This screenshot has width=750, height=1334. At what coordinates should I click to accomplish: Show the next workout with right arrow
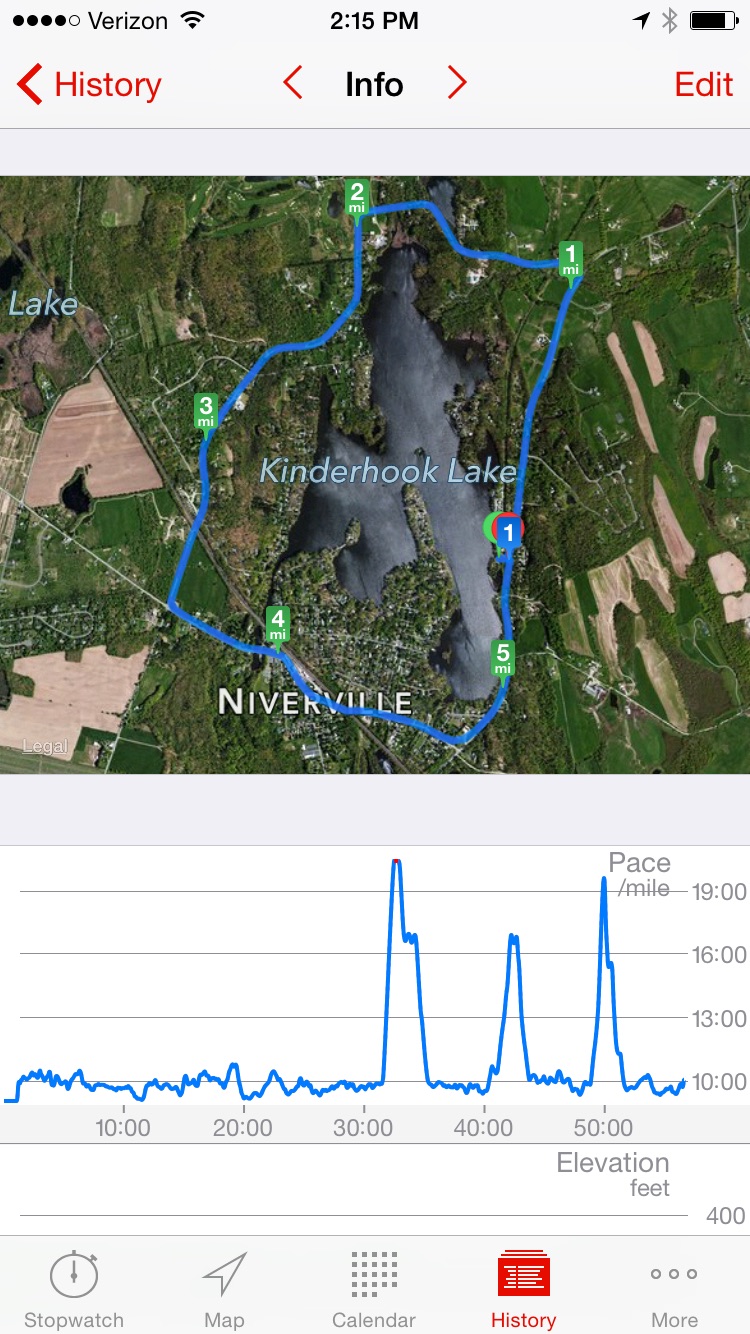457,84
